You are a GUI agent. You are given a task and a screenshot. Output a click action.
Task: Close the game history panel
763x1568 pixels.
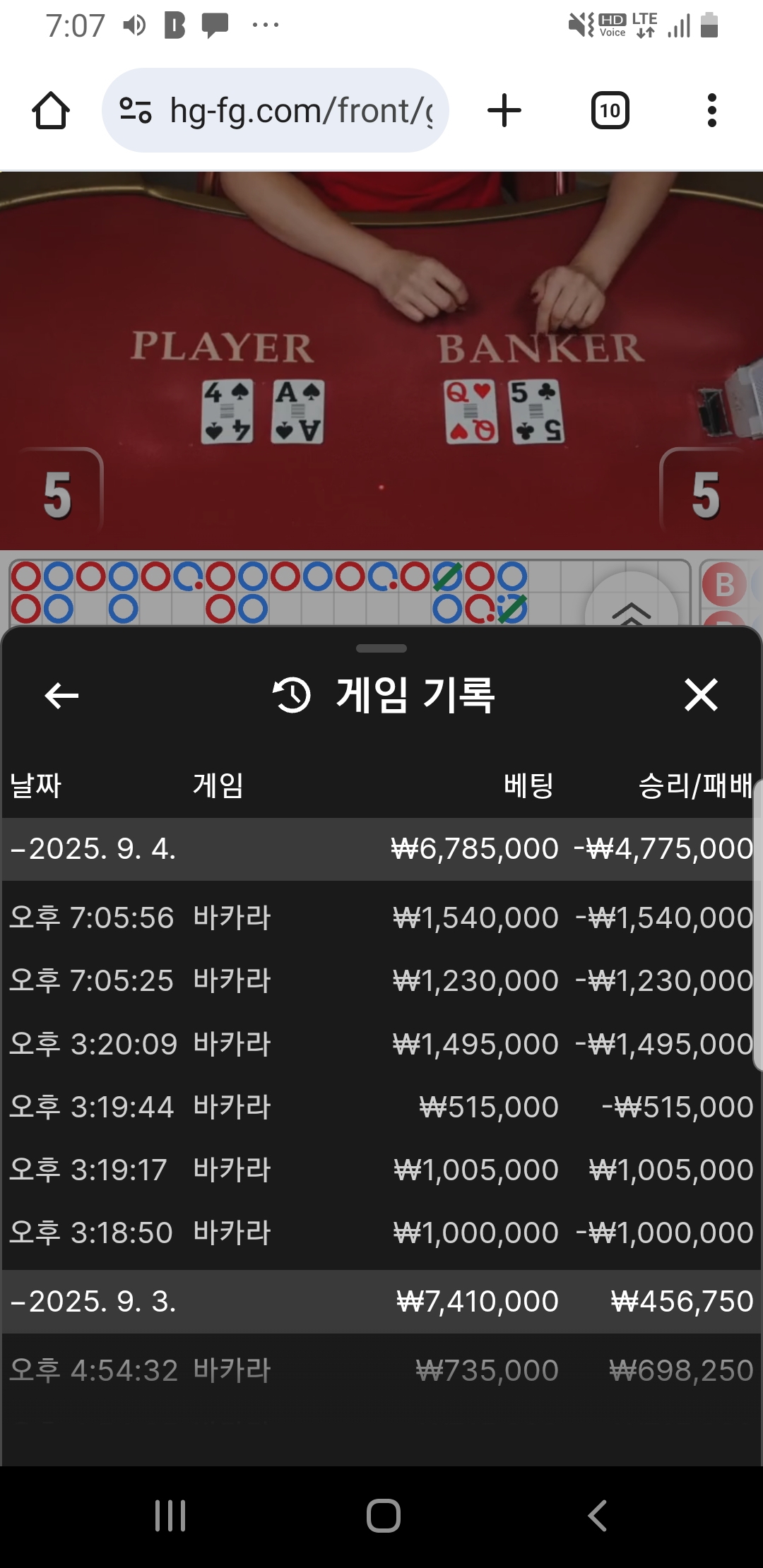(x=701, y=695)
